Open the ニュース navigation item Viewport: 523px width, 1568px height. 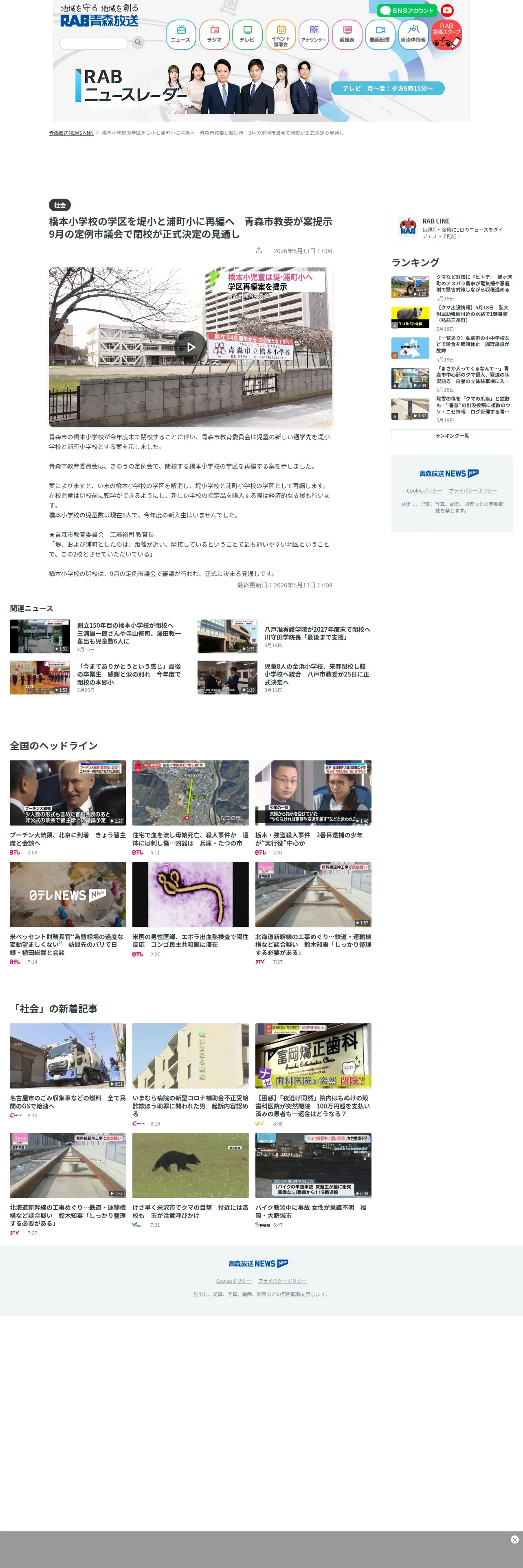pyautogui.click(x=181, y=35)
